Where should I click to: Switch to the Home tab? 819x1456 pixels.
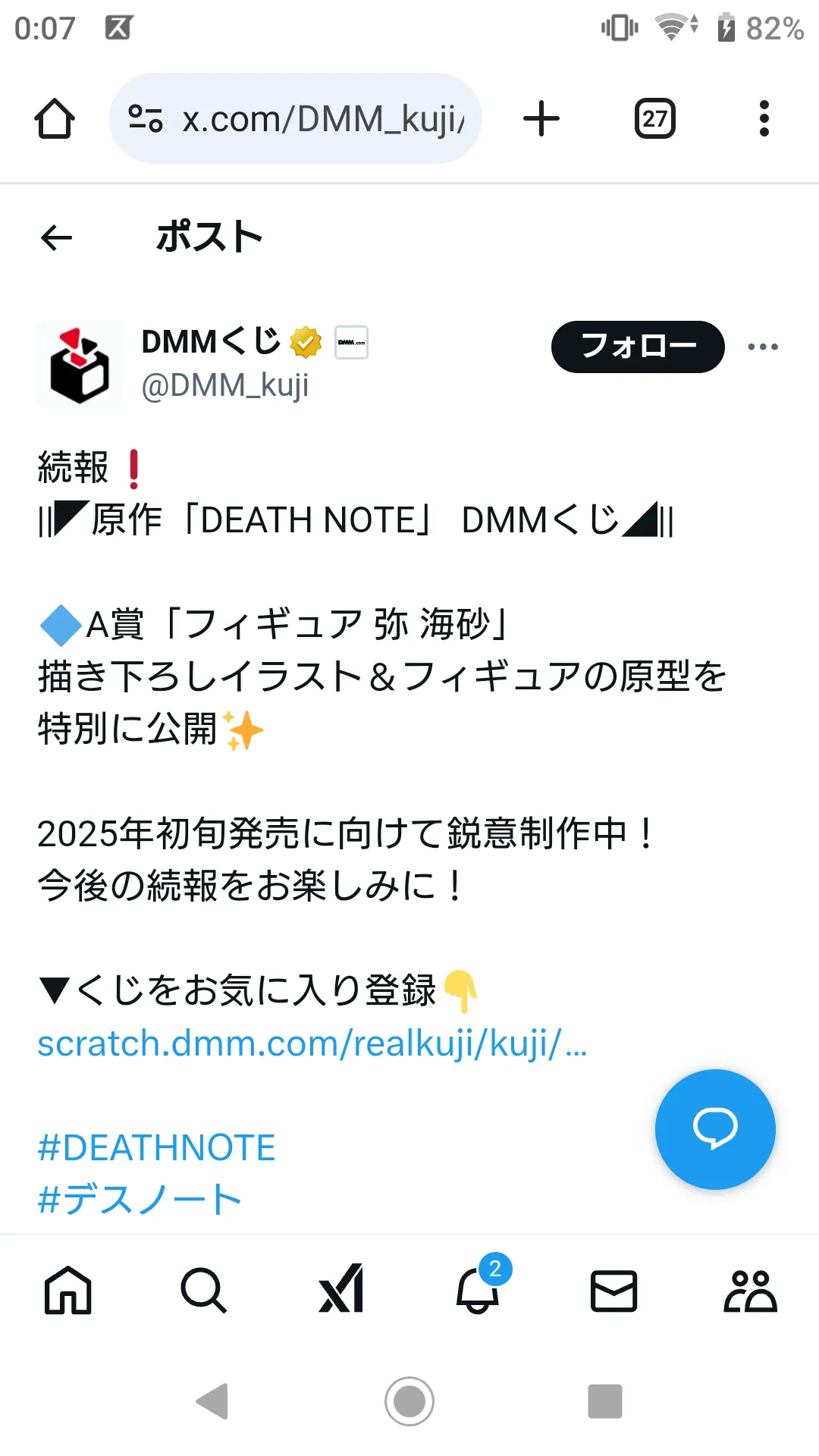[x=68, y=1290]
